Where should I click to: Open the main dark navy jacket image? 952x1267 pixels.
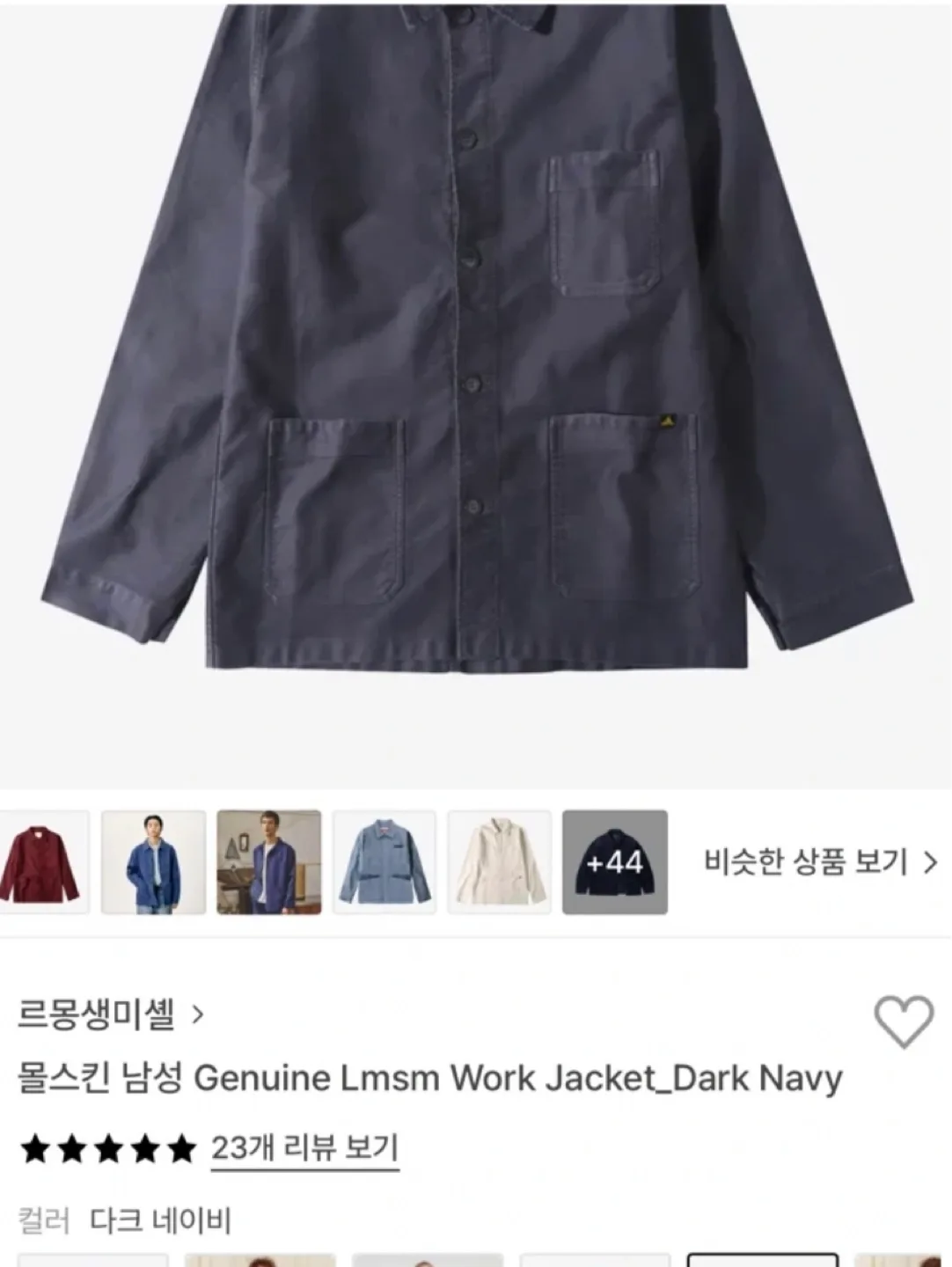tap(475, 352)
